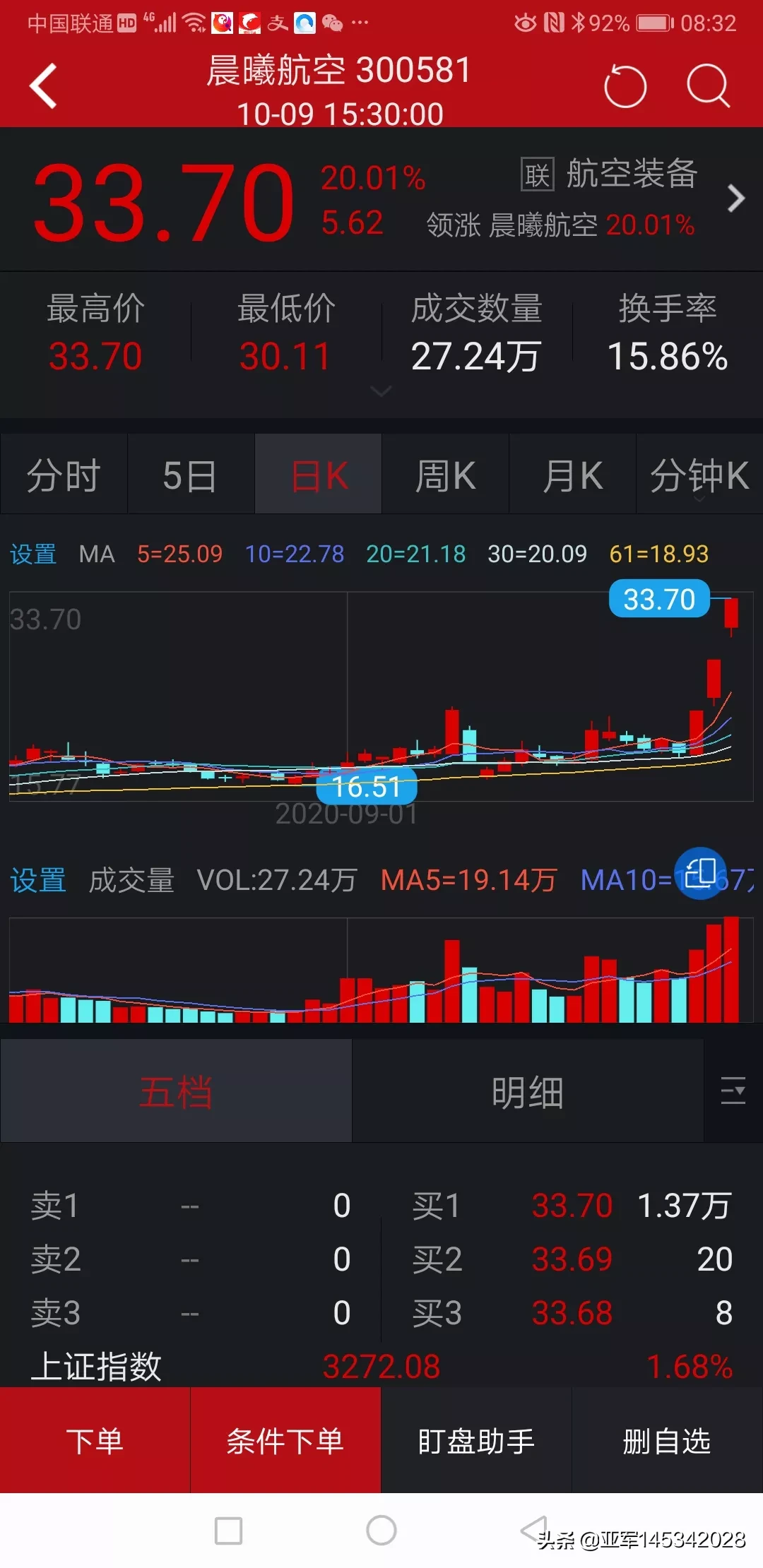
Task: Tap the blue landscape rotate button
Action: pos(700,874)
